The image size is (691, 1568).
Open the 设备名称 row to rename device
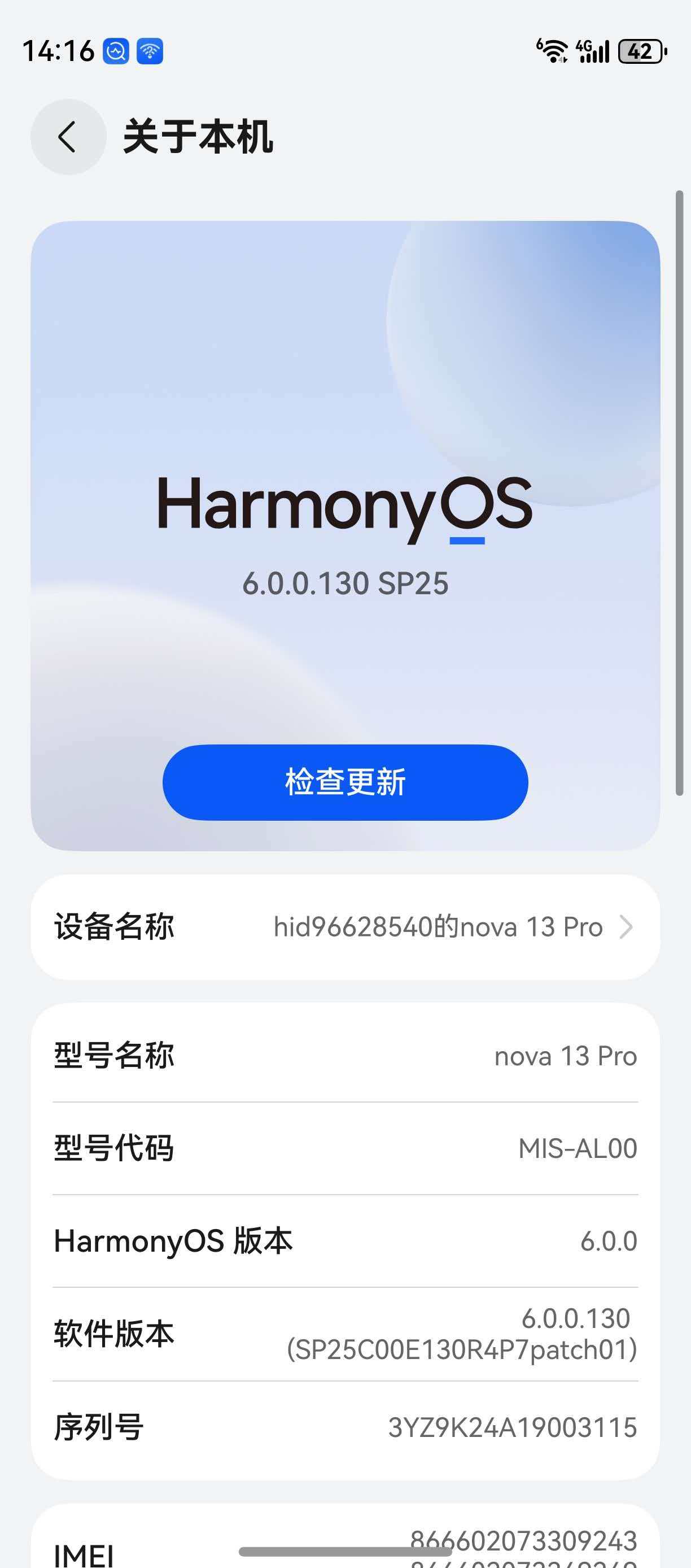[x=345, y=926]
